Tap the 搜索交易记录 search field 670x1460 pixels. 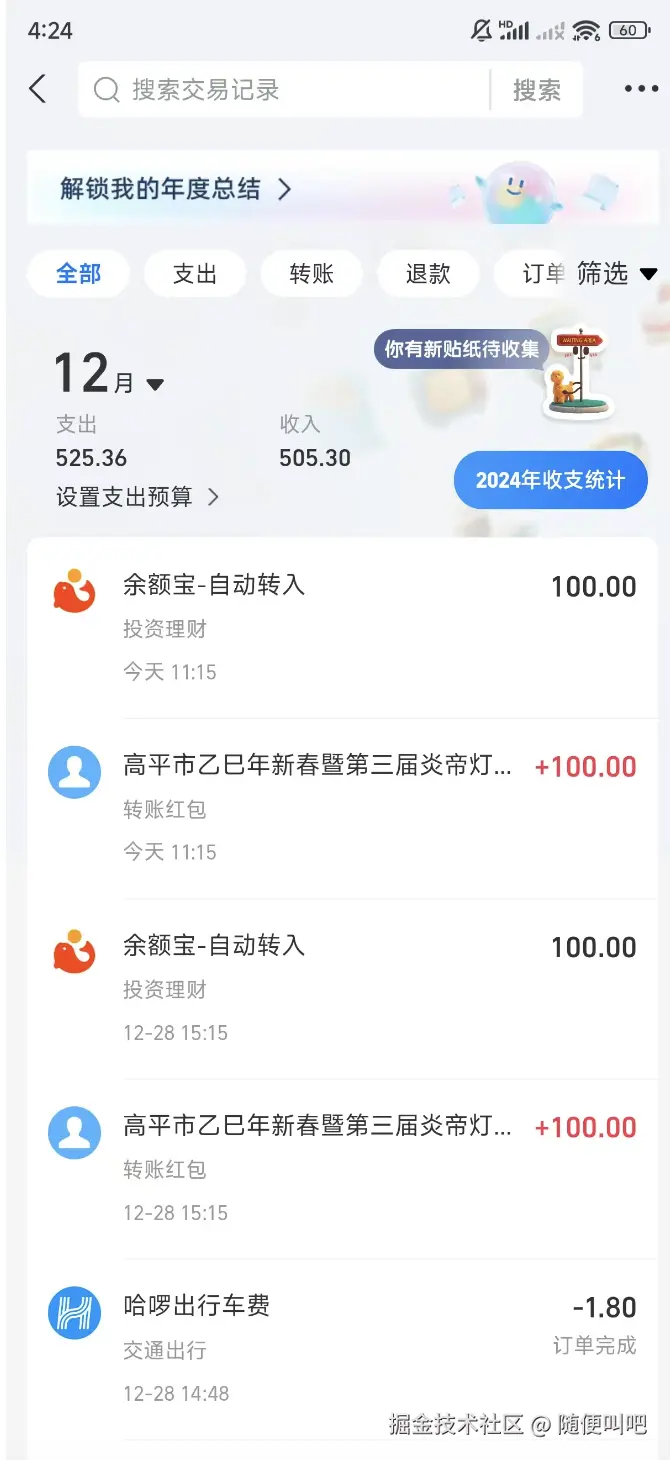tap(285, 90)
